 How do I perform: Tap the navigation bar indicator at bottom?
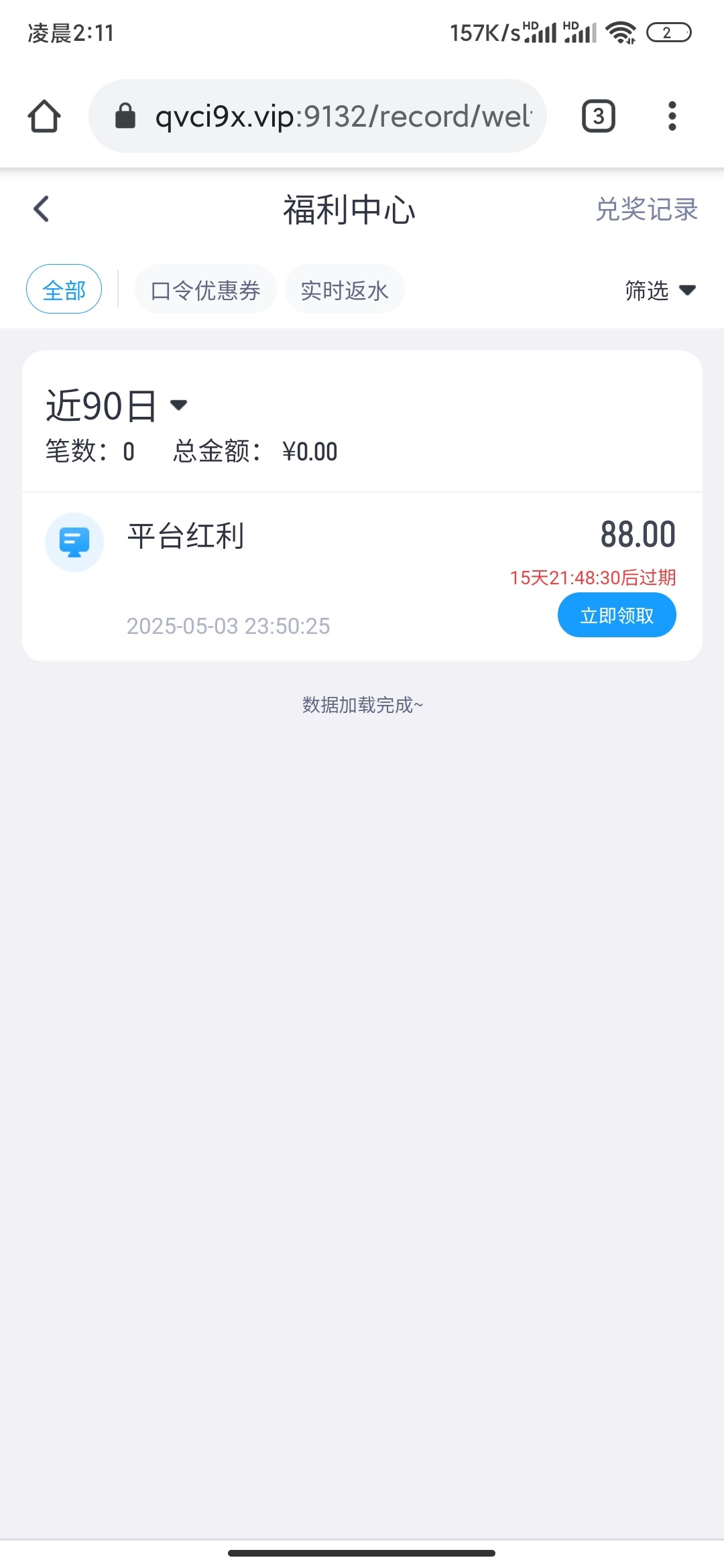(x=361, y=1553)
